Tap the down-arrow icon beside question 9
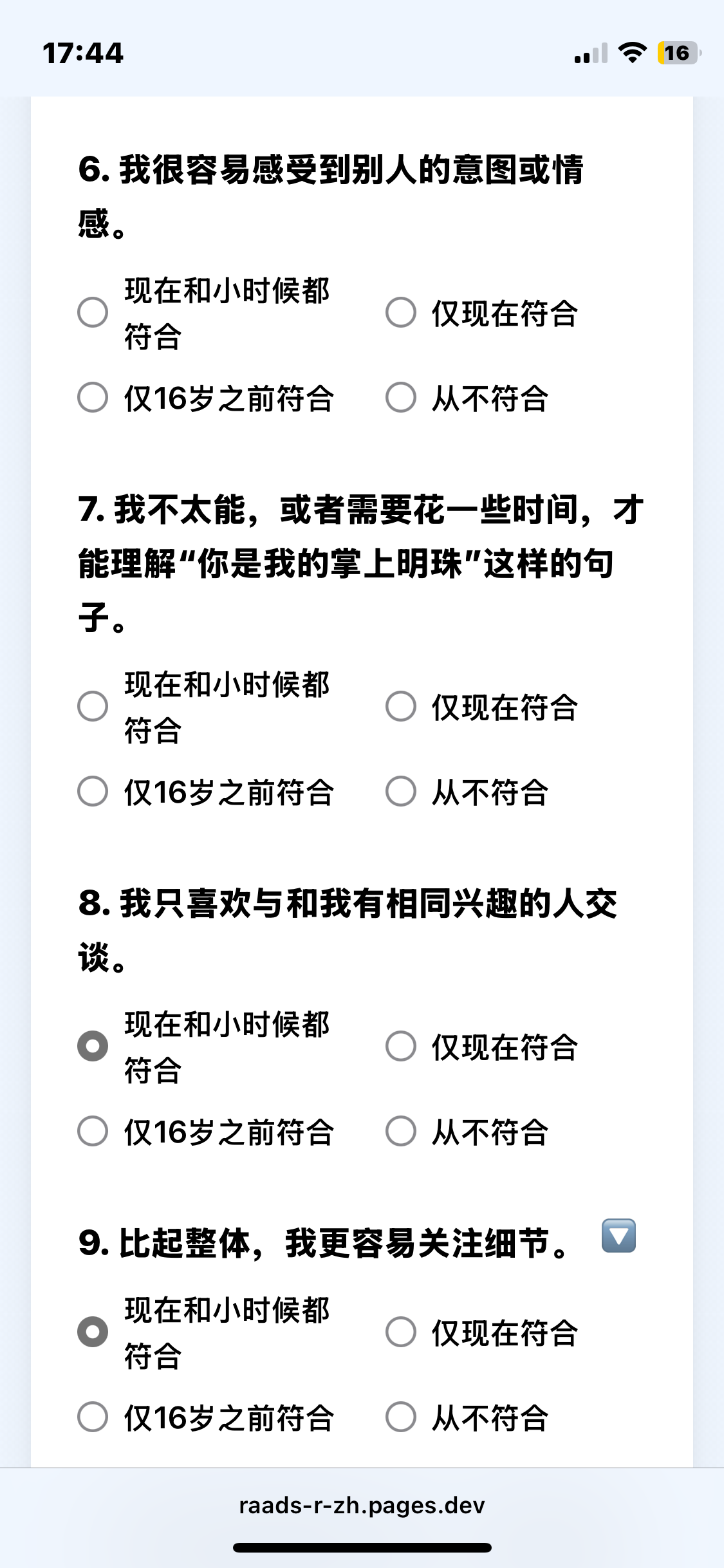Viewport: 724px width, 1568px height. click(x=618, y=1236)
